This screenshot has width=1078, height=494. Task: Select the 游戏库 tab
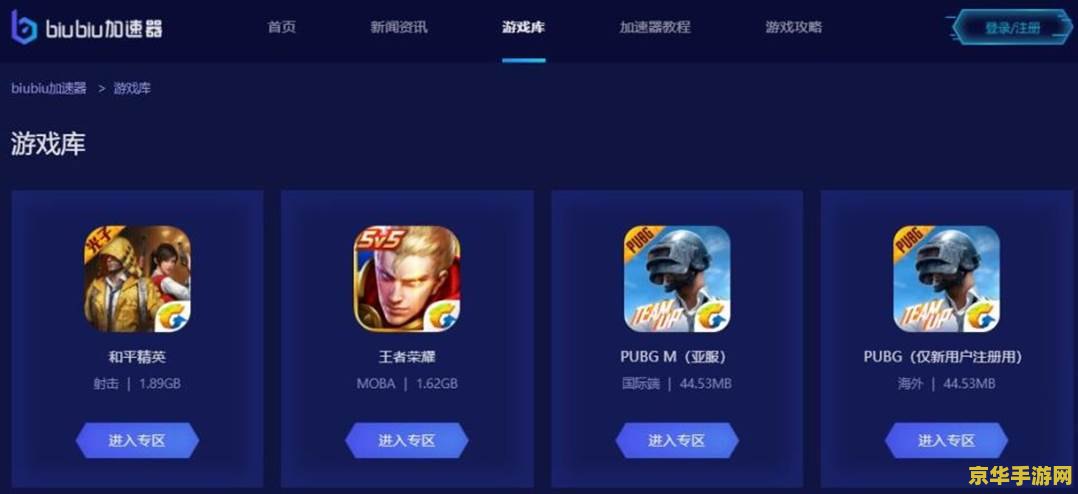point(523,27)
